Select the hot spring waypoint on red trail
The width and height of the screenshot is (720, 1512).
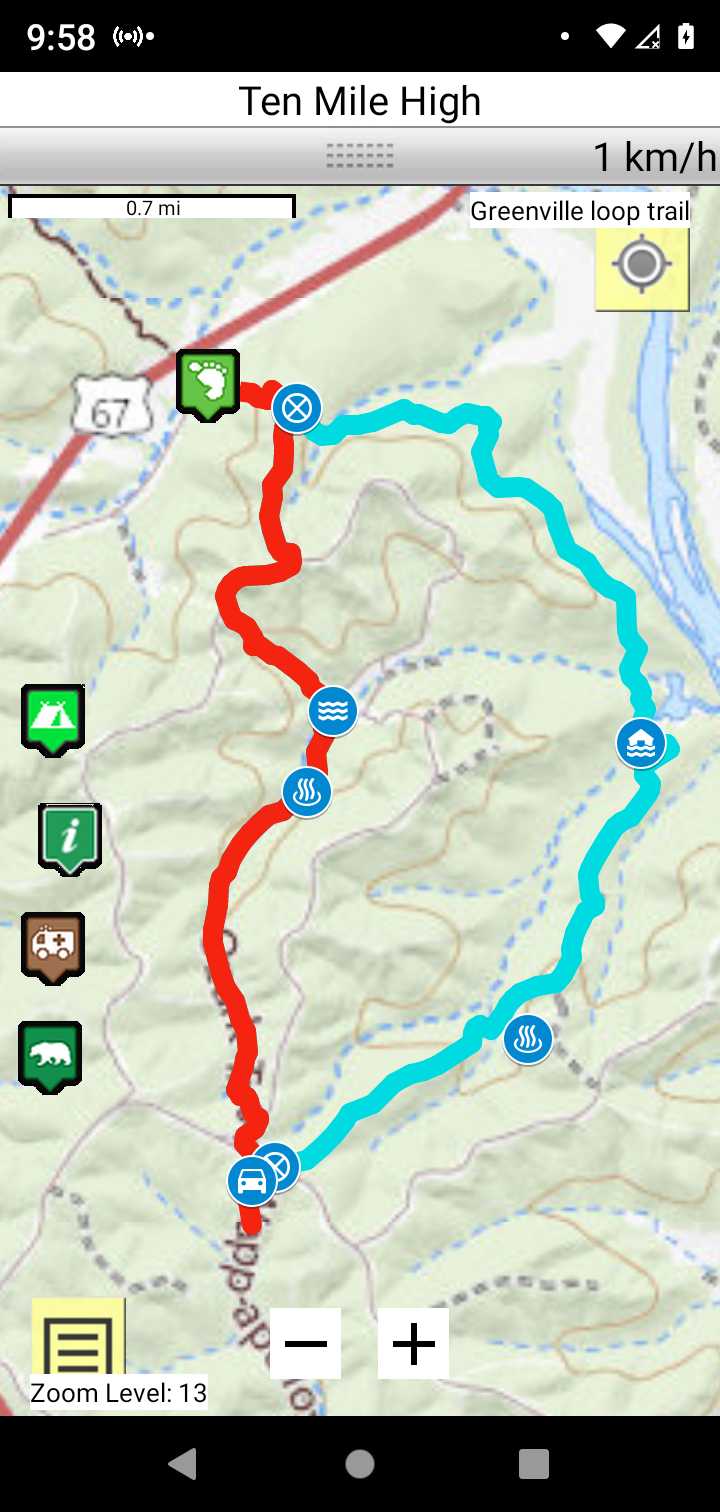coord(307,793)
